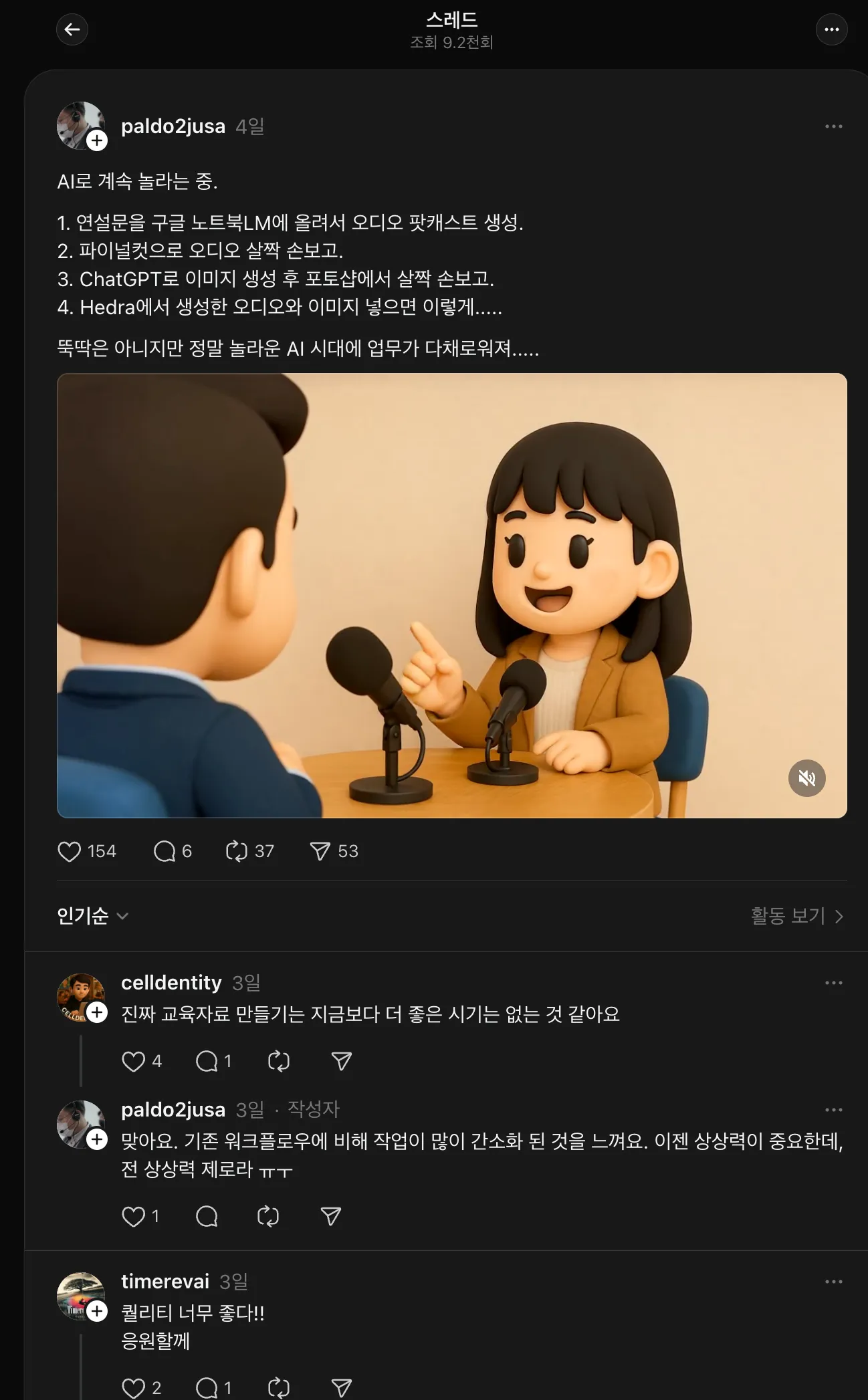Go back using the top arrow
The image size is (868, 1400).
coord(72,29)
